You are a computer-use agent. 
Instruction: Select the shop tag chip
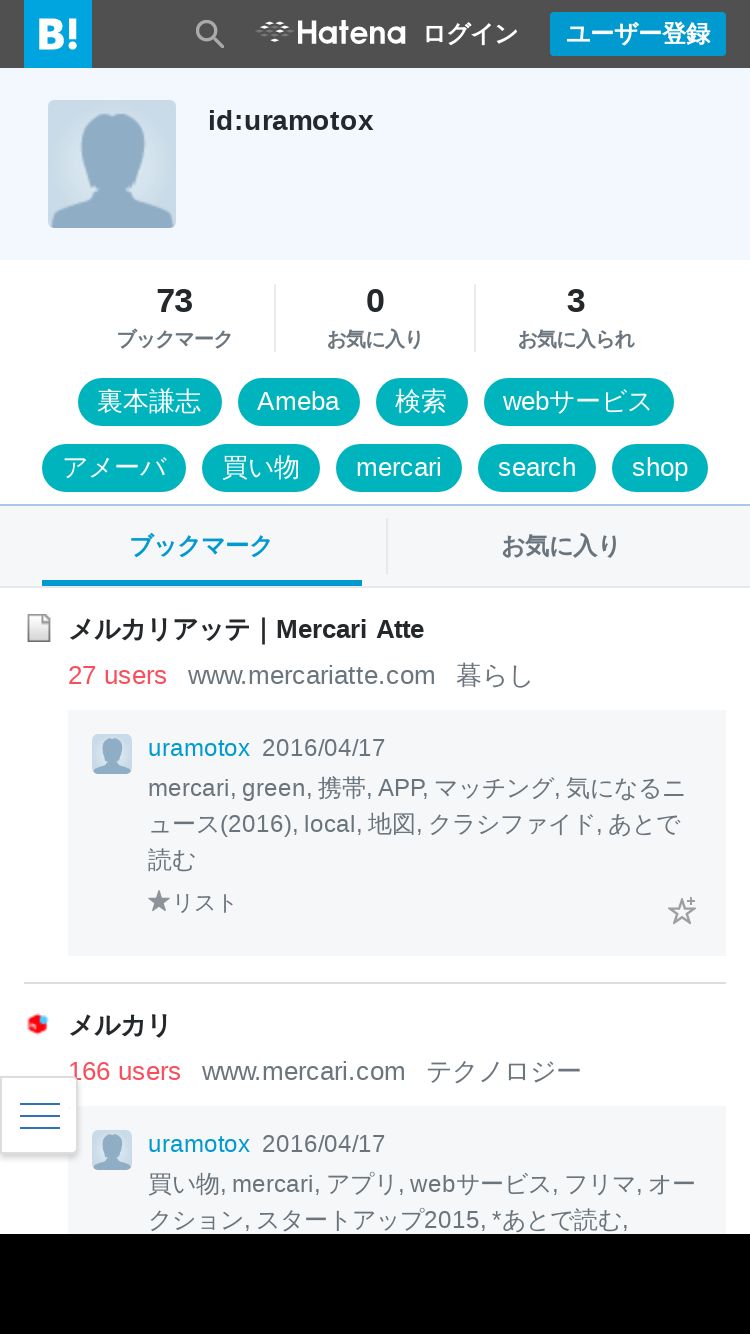(x=659, y=468)
